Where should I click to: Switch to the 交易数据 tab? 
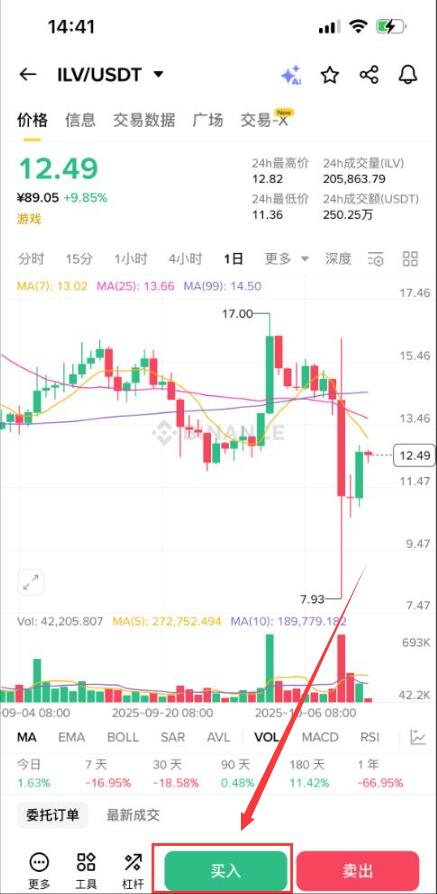[144, 120]
